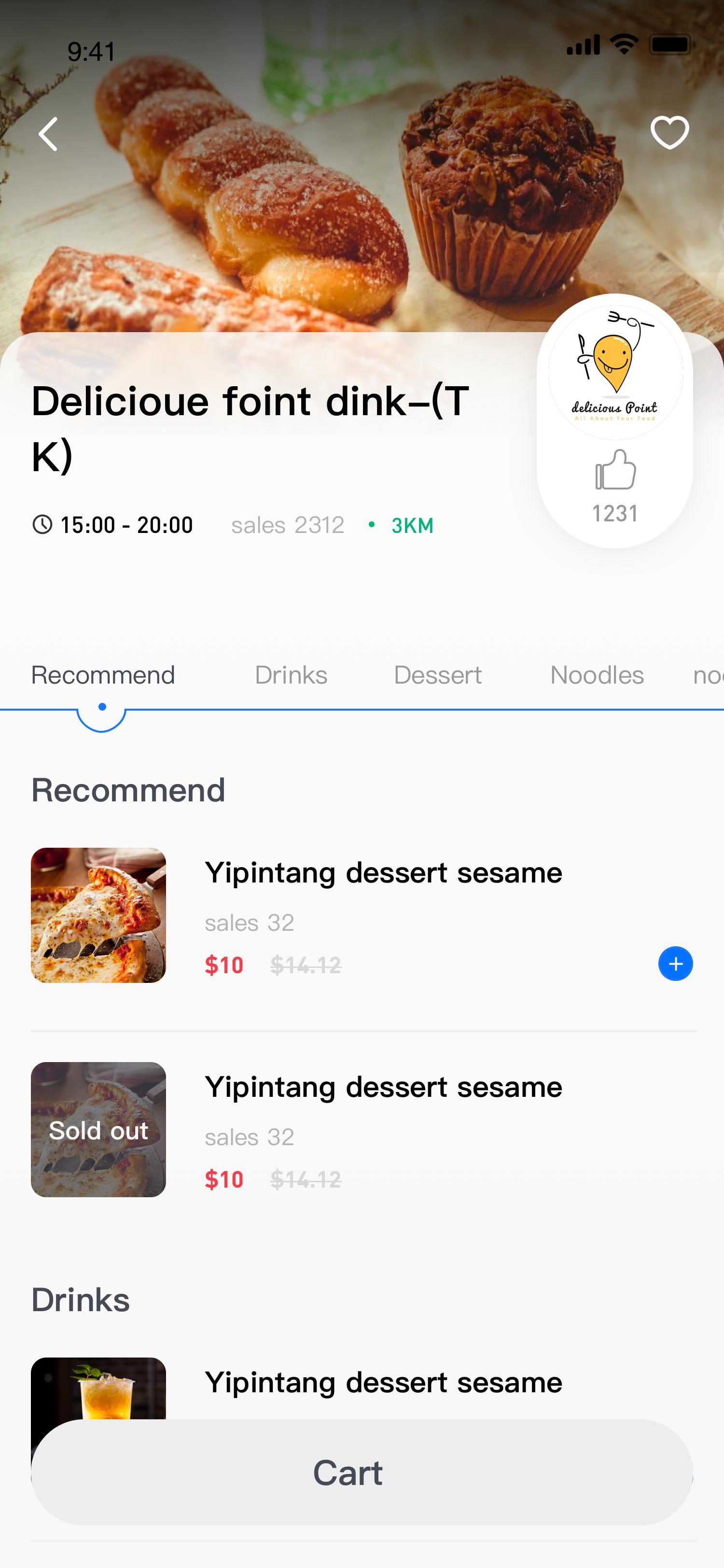Viewport: 724px width, 1568px height.
Task: Switch to the Drinks tab
Action: pos(291,675)
